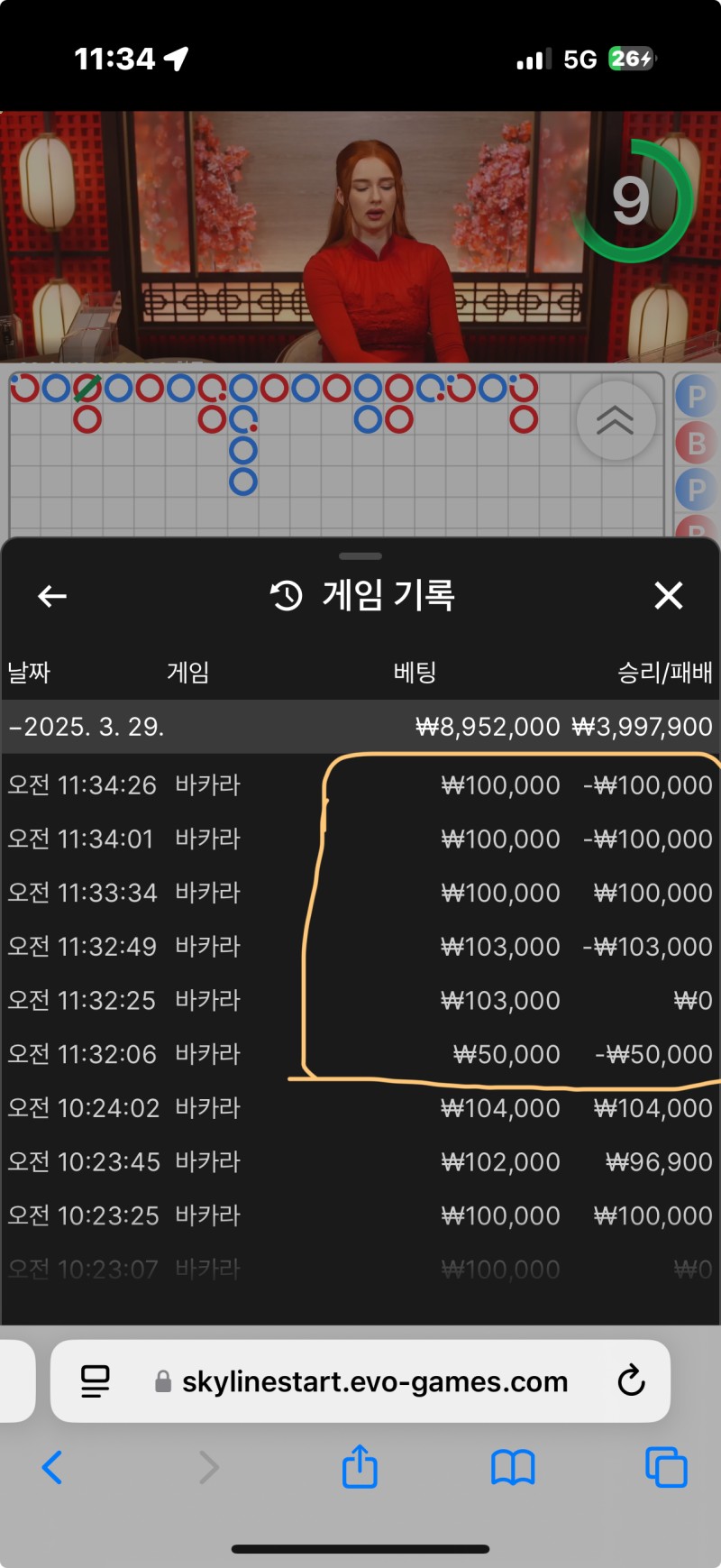Reload the skylinestart.evo-games.com page
Viewport: 721px width, 1568px height.
pyautogui.click(x=631, y=1380)
